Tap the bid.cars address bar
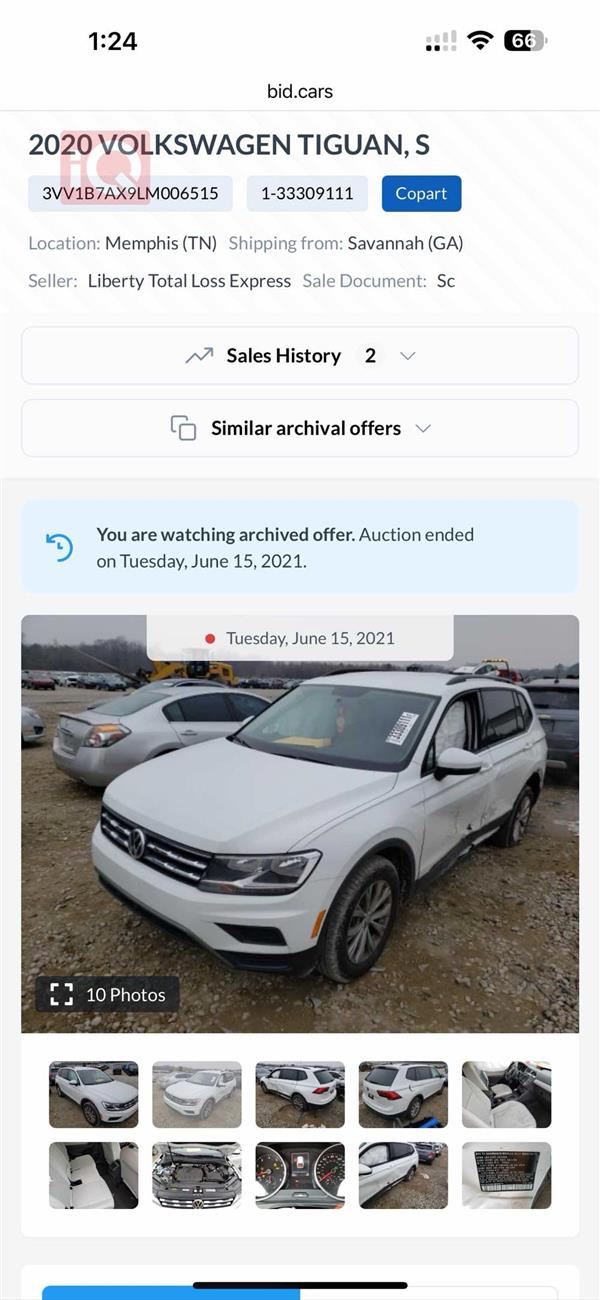 (x=300, y=91)
